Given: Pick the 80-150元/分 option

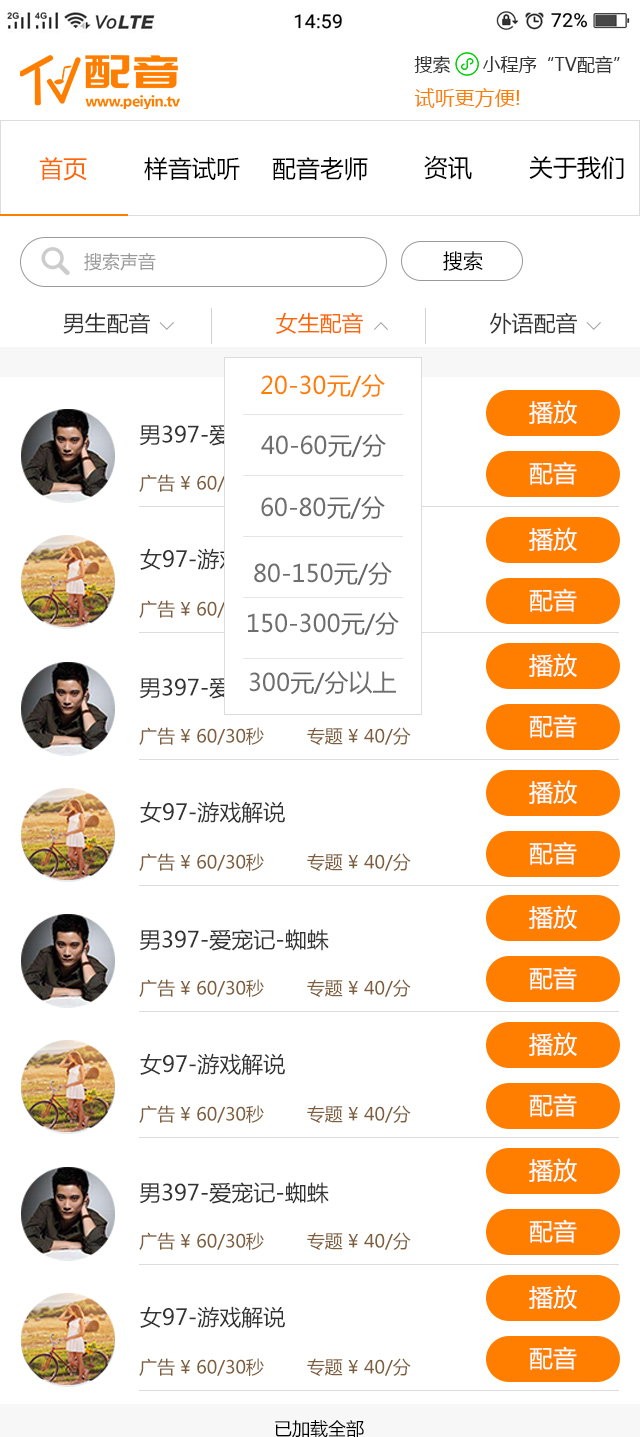Looking at the screenshot, I should click(x=322, y=573).
